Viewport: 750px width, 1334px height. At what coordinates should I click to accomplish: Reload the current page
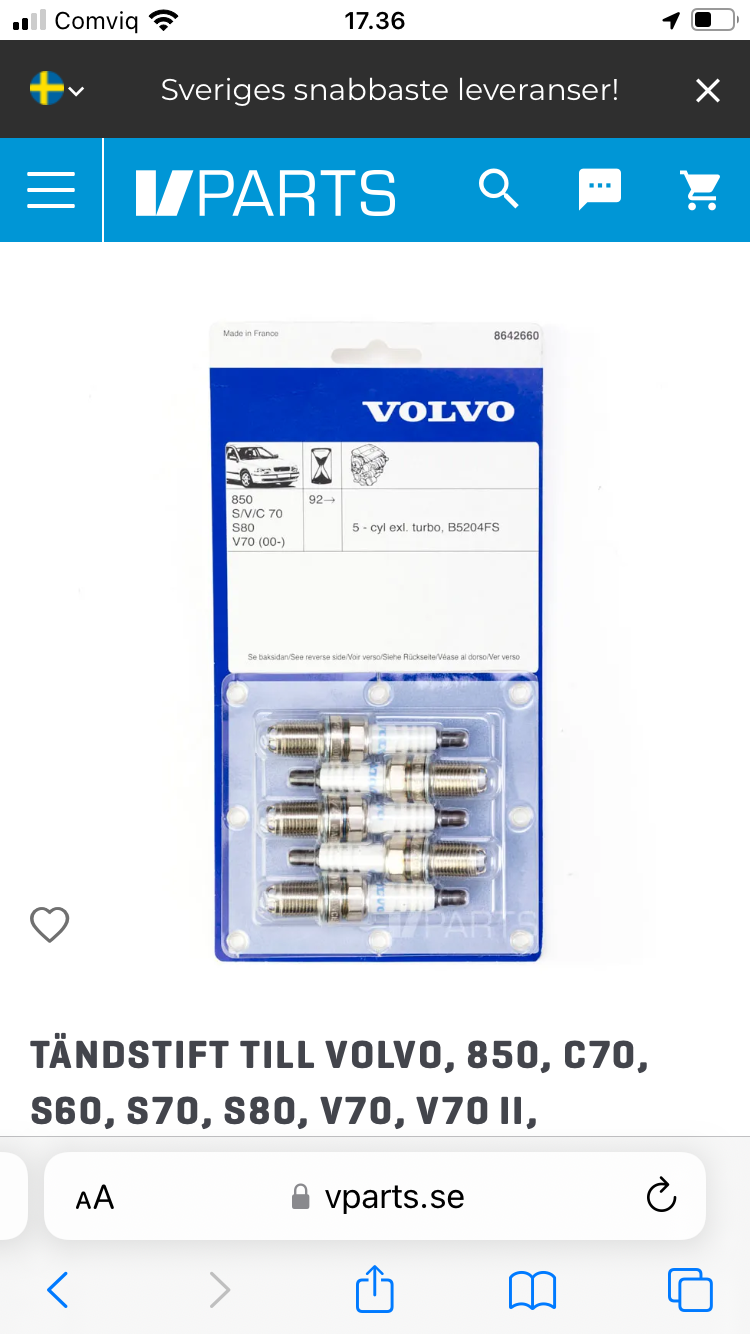(661, 1196)
